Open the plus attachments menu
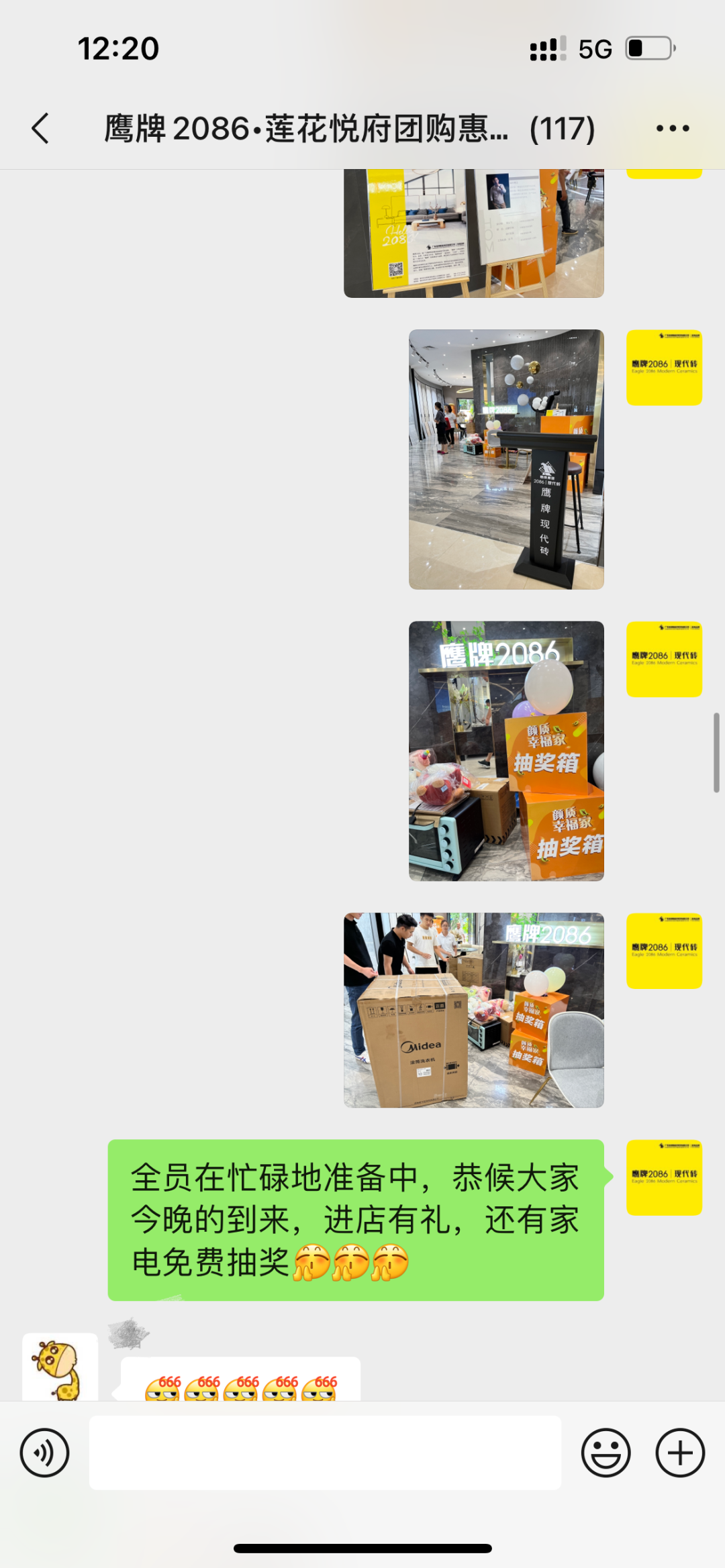The height and width of the screenshot is (1568, 725). (x=679, y=1453)
